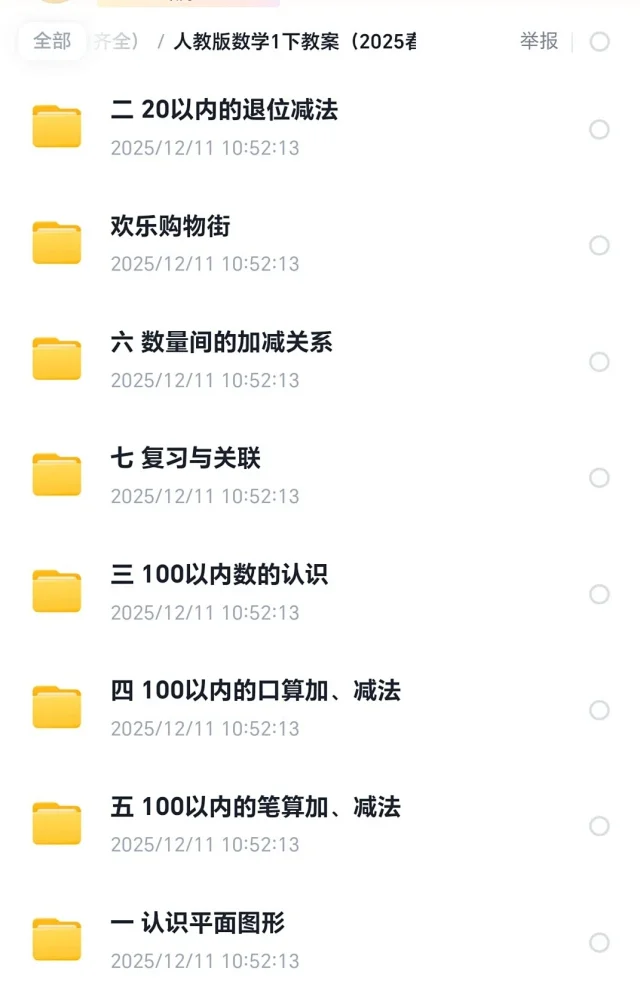Select all items via the top circle
The height and width of the screenshot is (990, 640).
click(x=599, y=42)
